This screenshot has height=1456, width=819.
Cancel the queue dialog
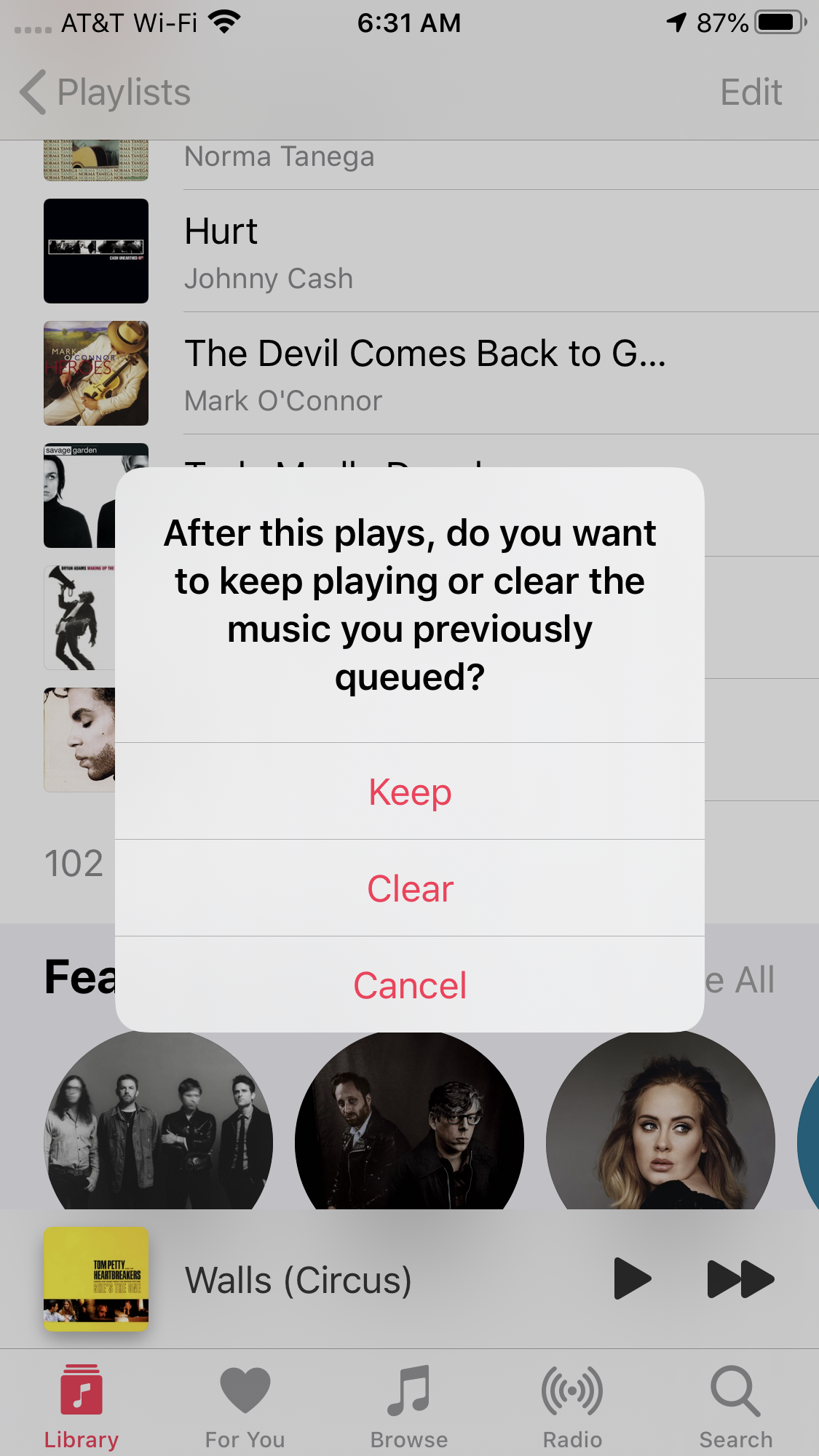pyautogui.click(x=409, y=985)
